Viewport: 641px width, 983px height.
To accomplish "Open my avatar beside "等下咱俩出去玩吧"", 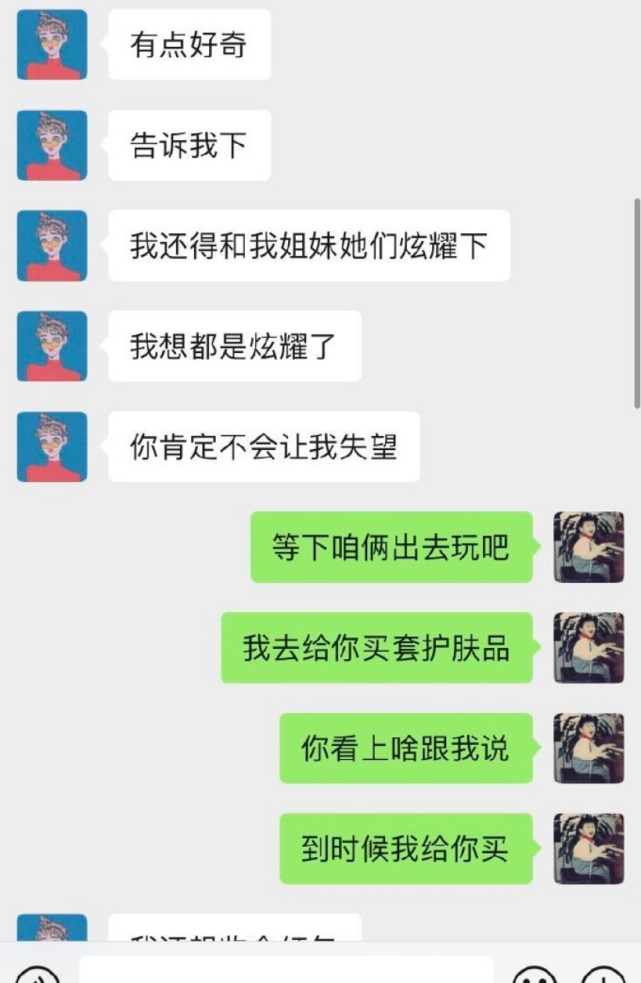I will 588,547.
